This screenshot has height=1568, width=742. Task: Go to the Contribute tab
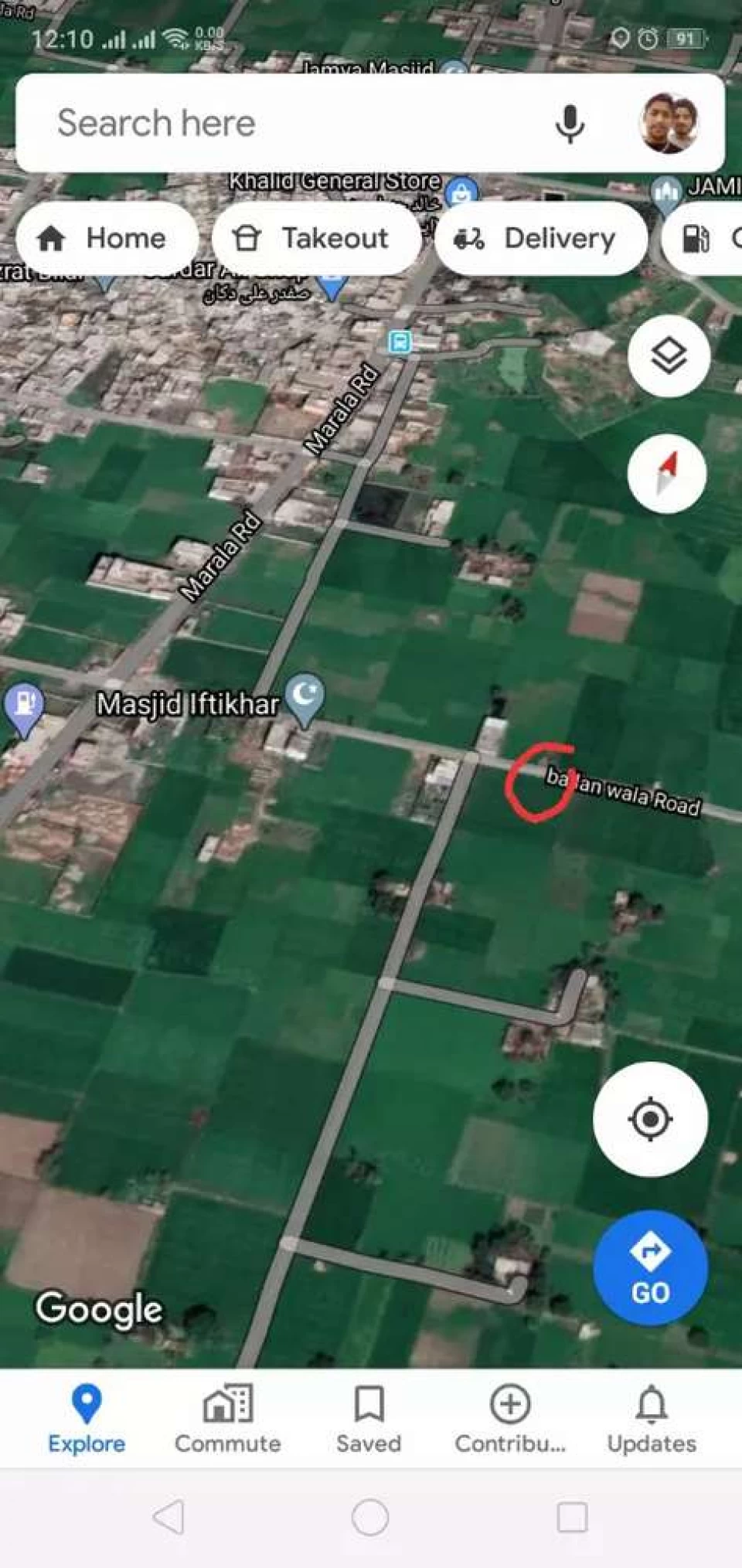[510, 1419]
